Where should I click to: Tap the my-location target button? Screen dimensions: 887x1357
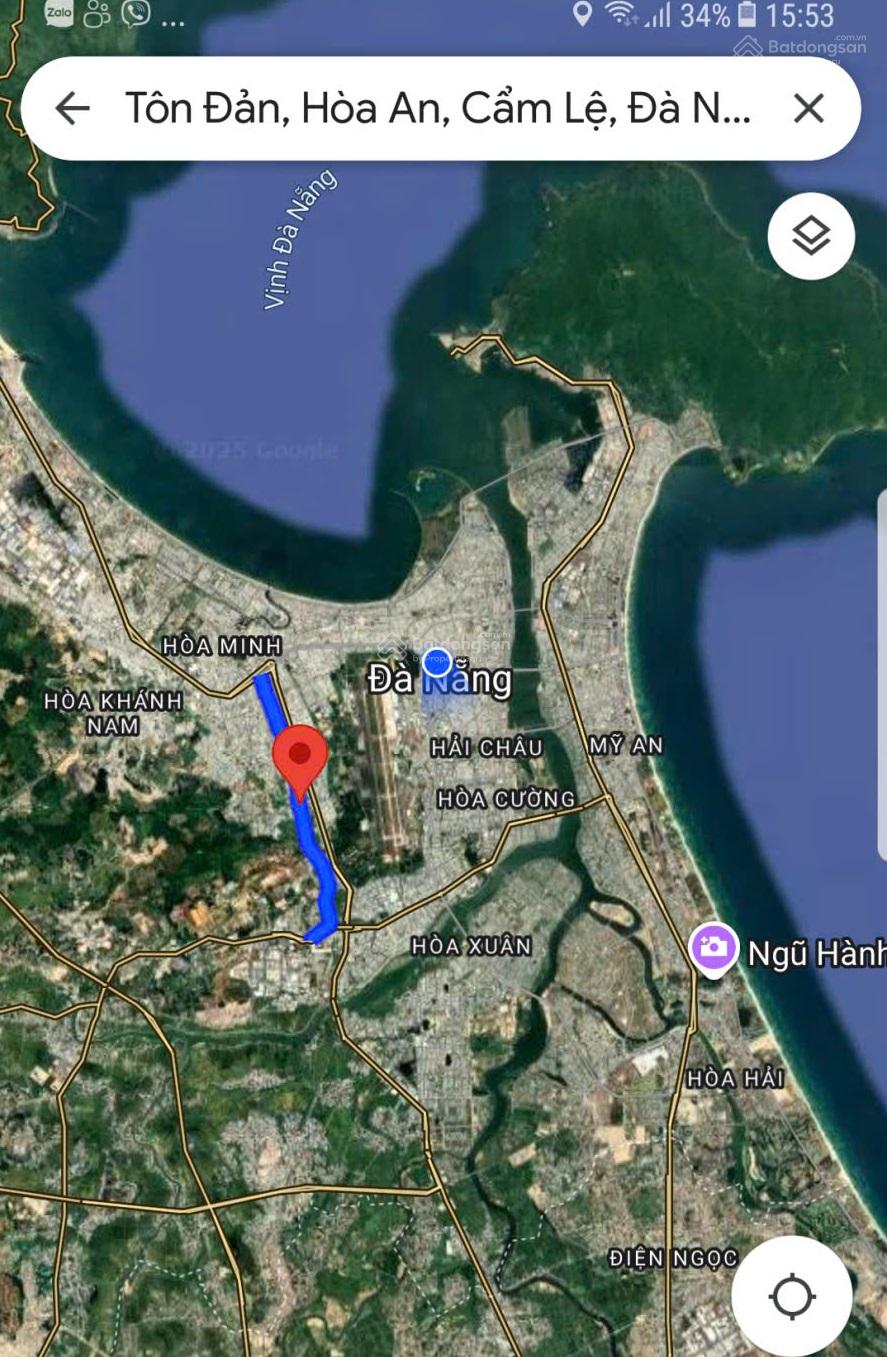pos(790,1295)
